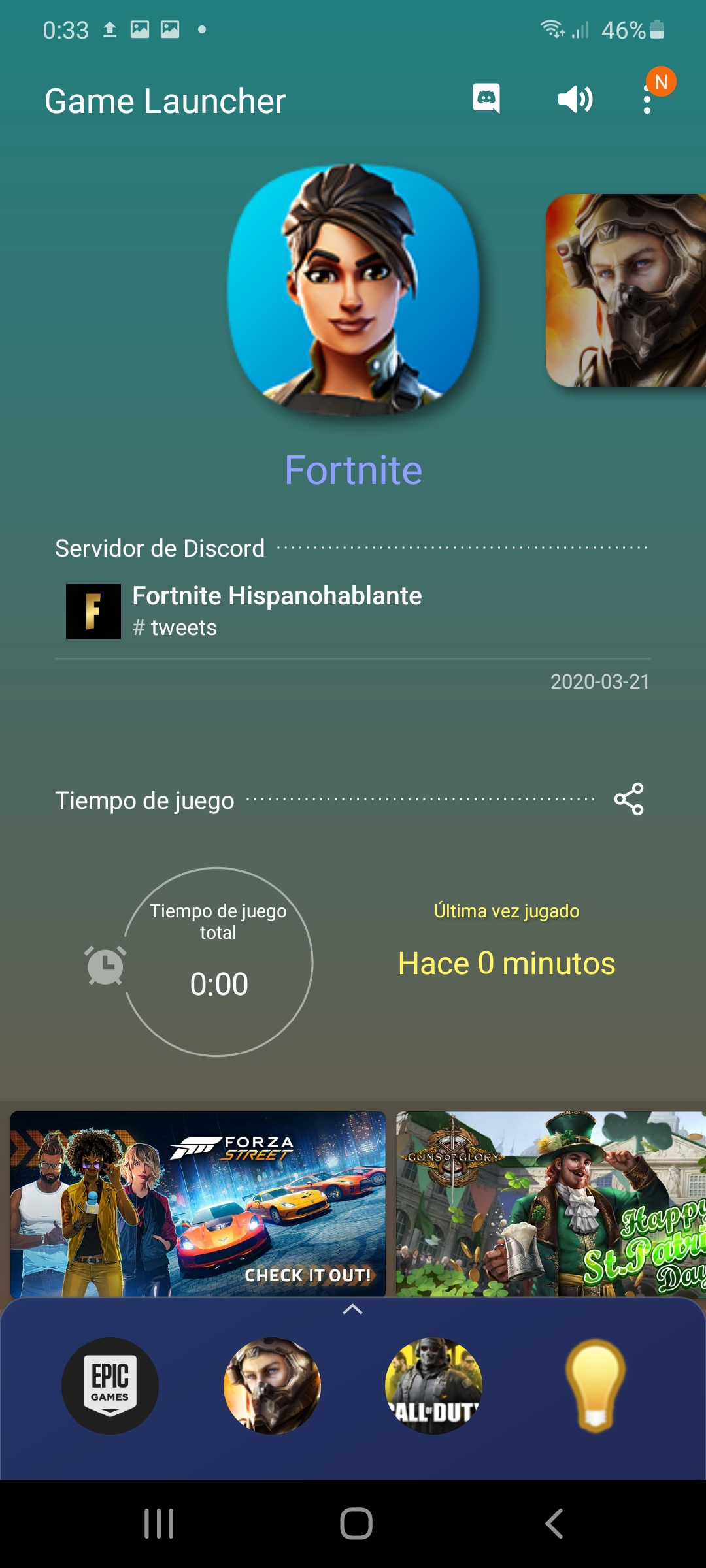Open the light bulb app icon

595,1386
